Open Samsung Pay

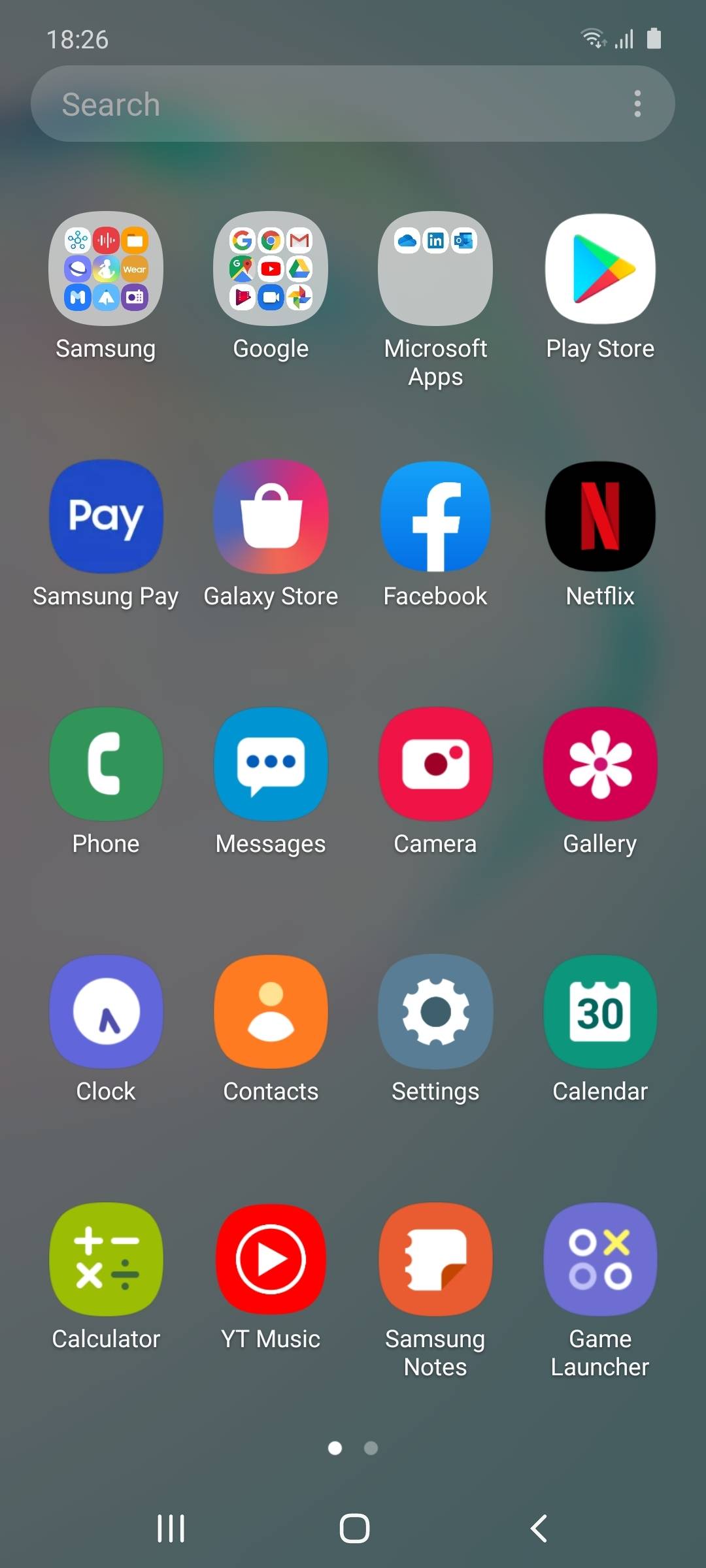click(106, 517)
